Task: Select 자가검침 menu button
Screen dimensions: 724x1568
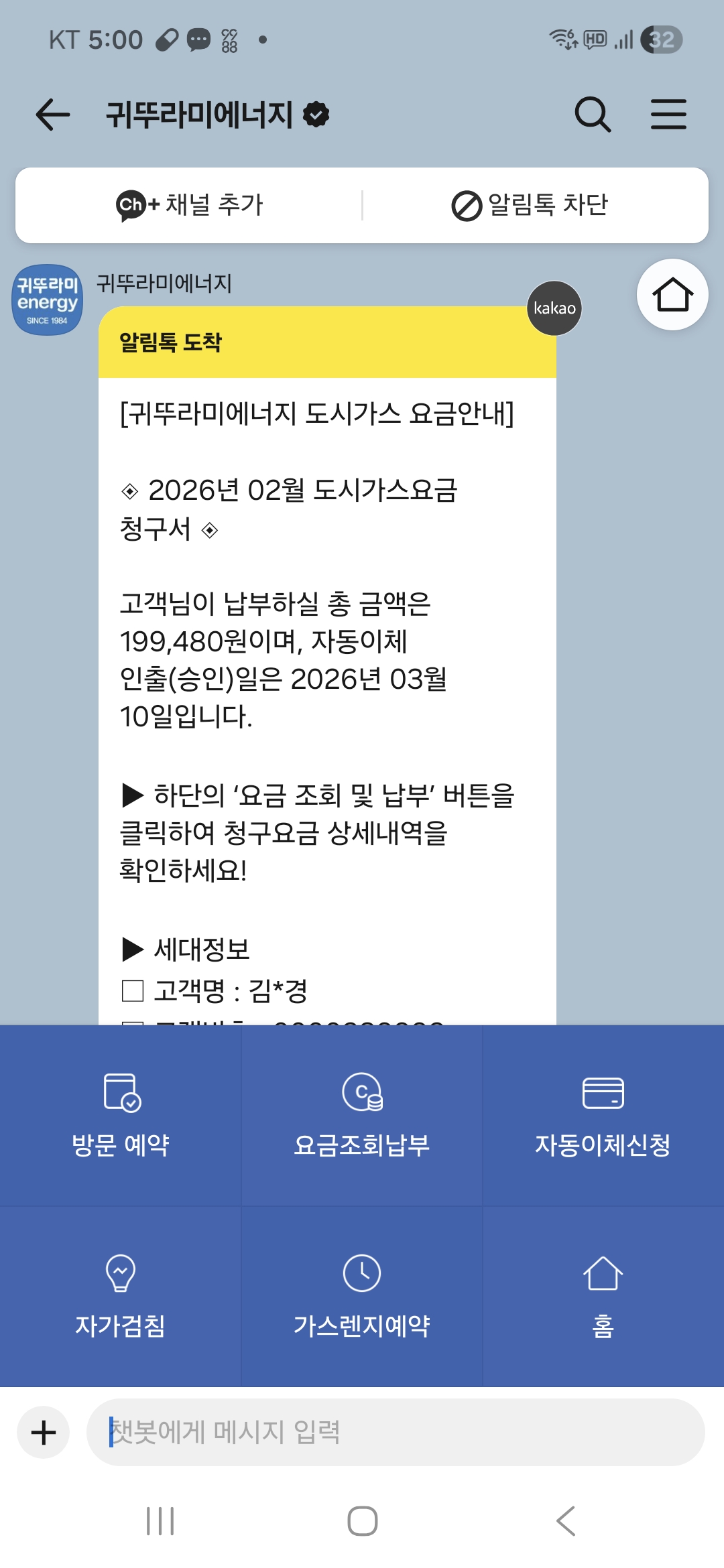Action: point(121,1296)
